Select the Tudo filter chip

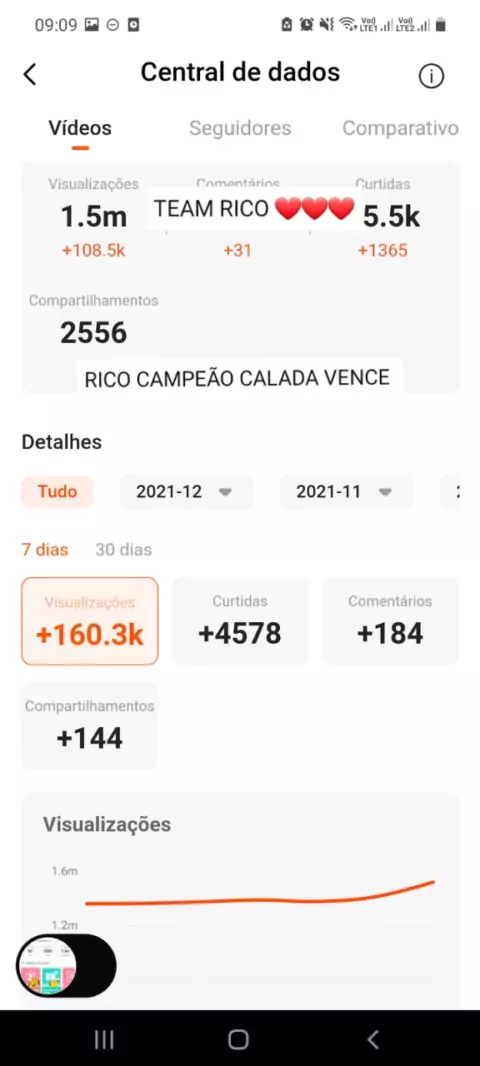(57, 492)
